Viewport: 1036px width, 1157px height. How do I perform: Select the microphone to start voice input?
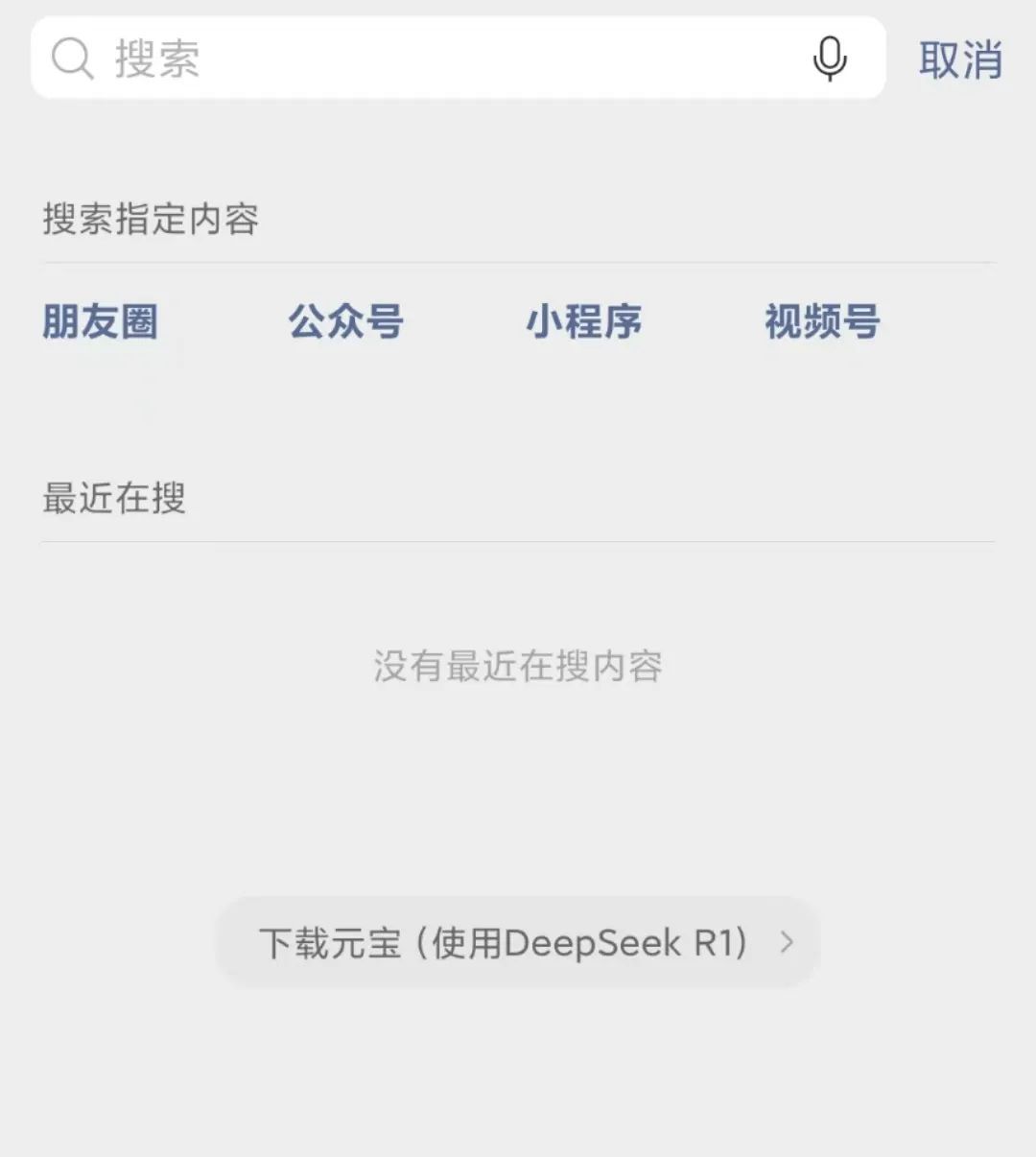point(831,59)
